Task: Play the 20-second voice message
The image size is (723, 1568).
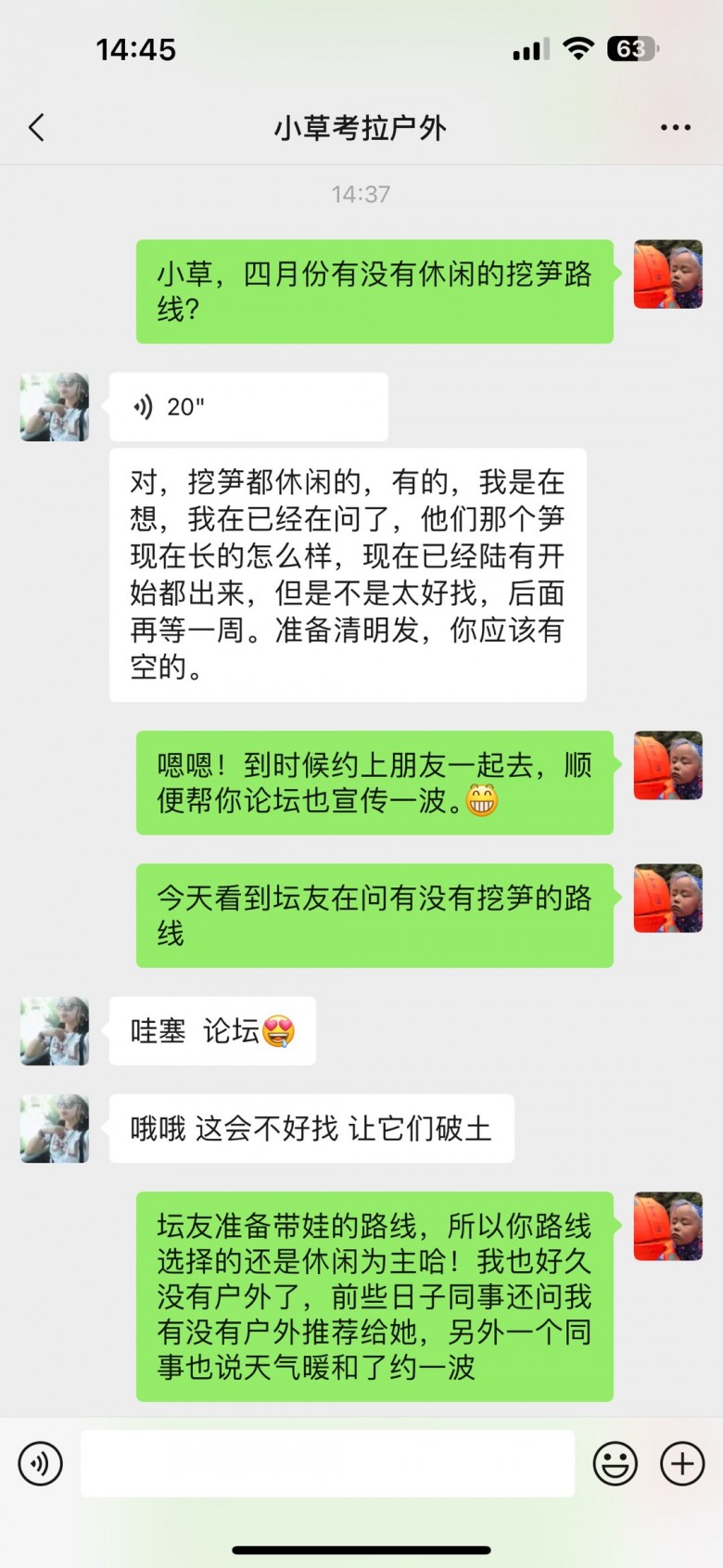Action: [247, 407]
